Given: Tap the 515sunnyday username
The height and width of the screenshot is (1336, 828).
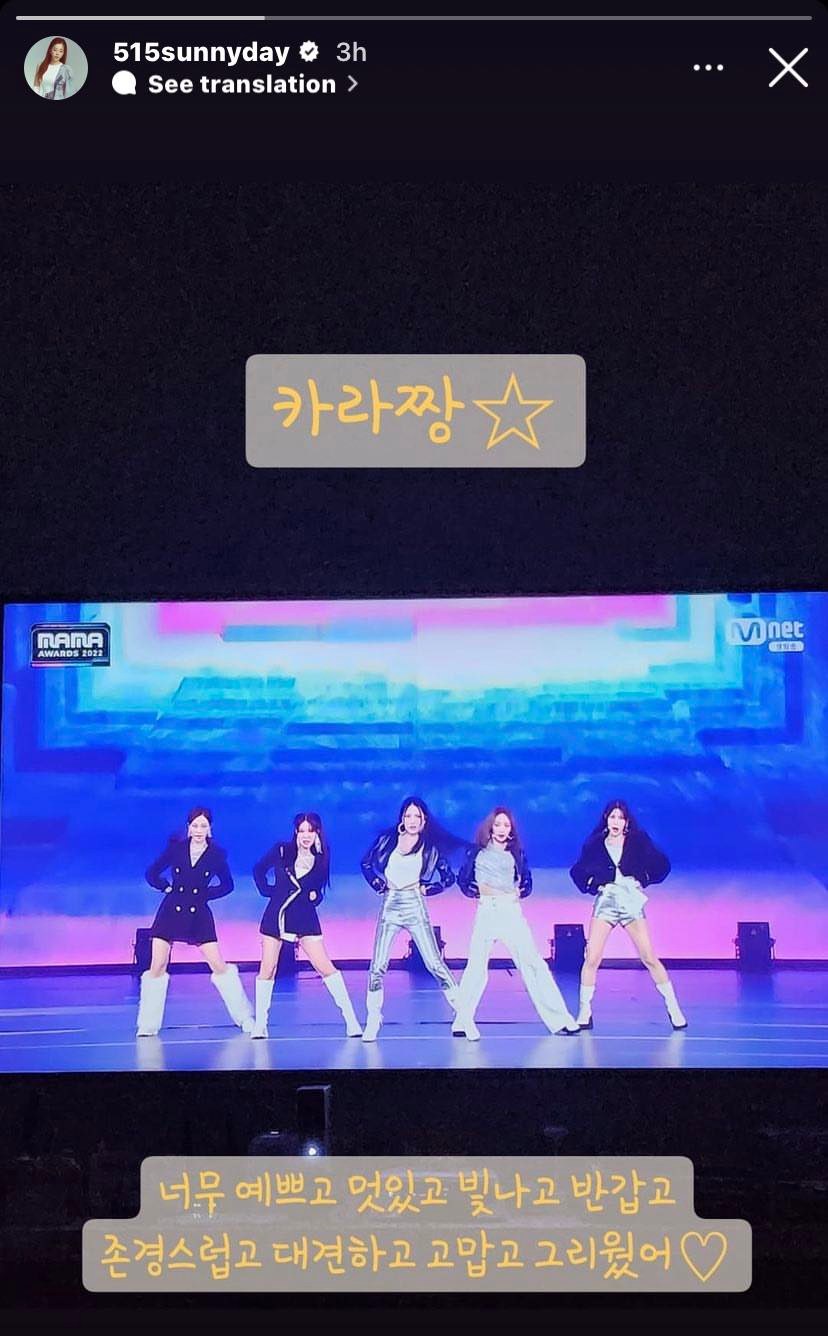Looking at the screenshot, I should (x=201, y=52).
